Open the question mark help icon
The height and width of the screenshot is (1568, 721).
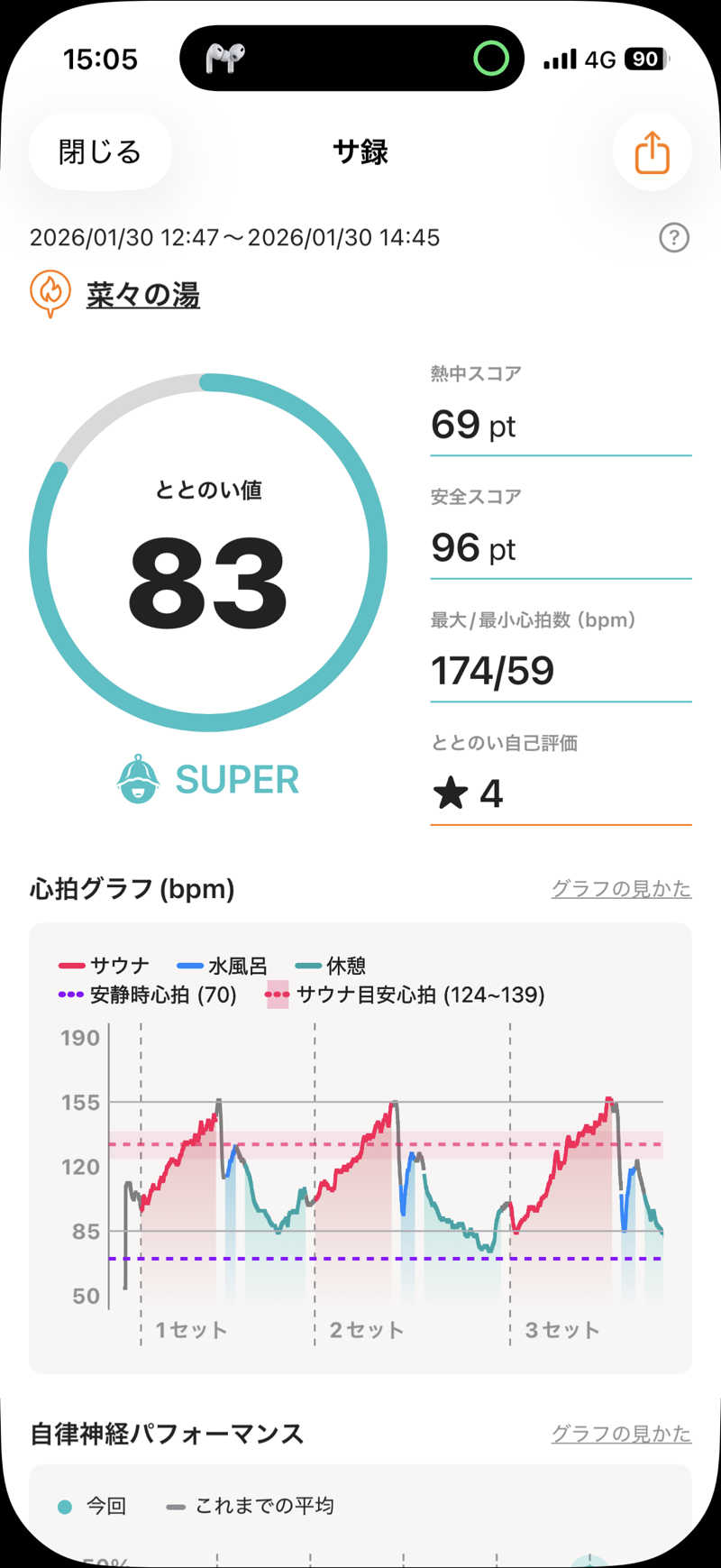coord(674,238)
